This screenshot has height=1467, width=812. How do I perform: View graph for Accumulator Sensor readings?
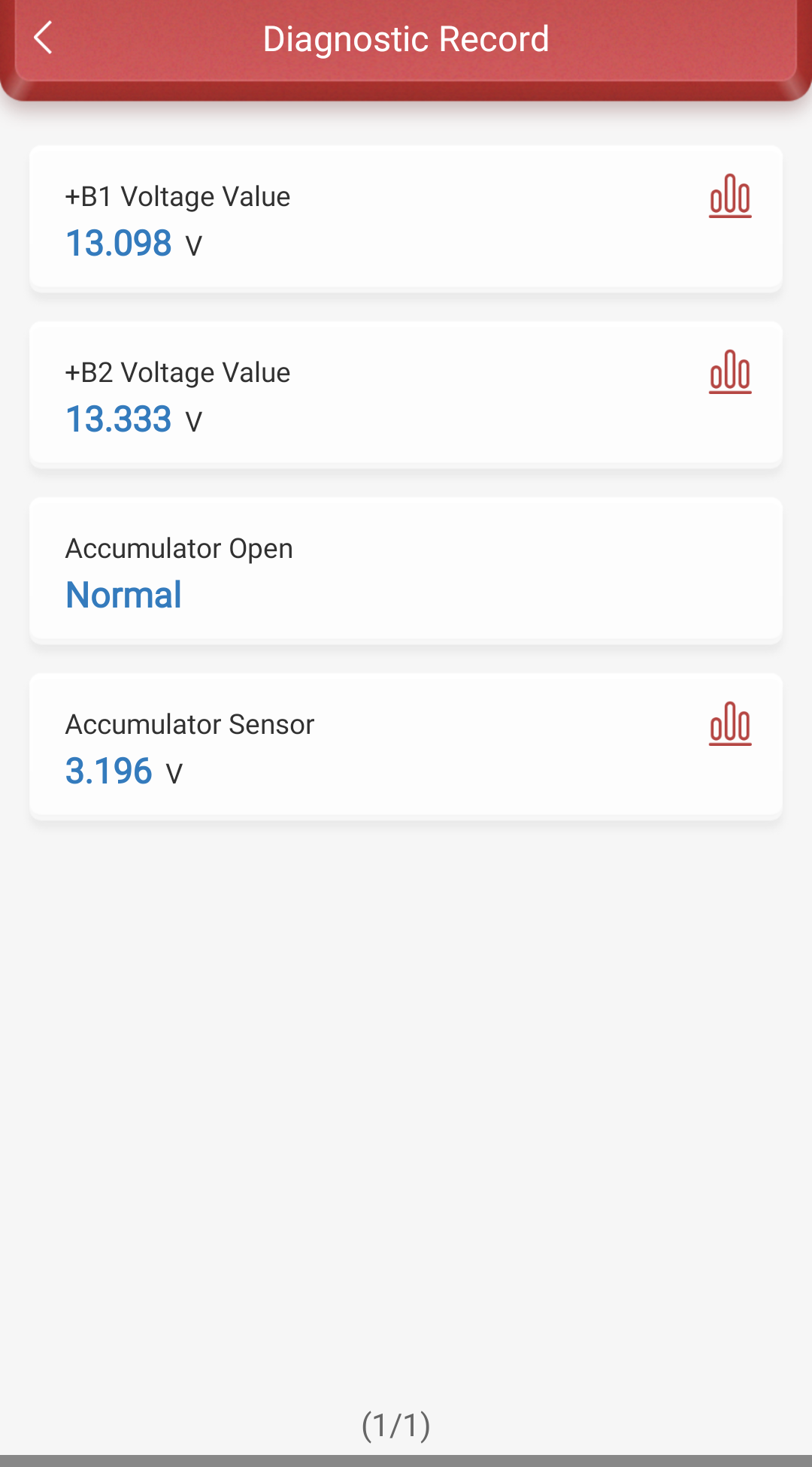(731, 725)
